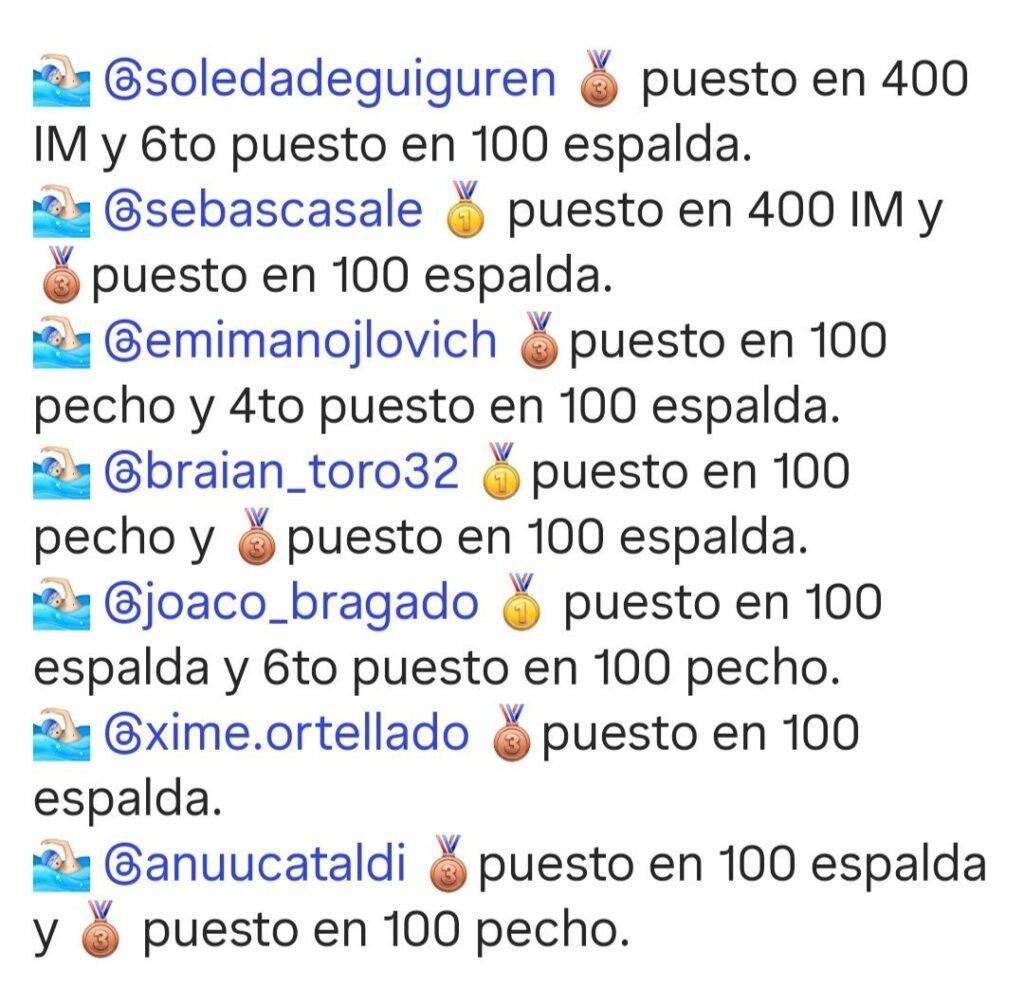Go to the @joaco_bragado profile

(x=291, y=604)
